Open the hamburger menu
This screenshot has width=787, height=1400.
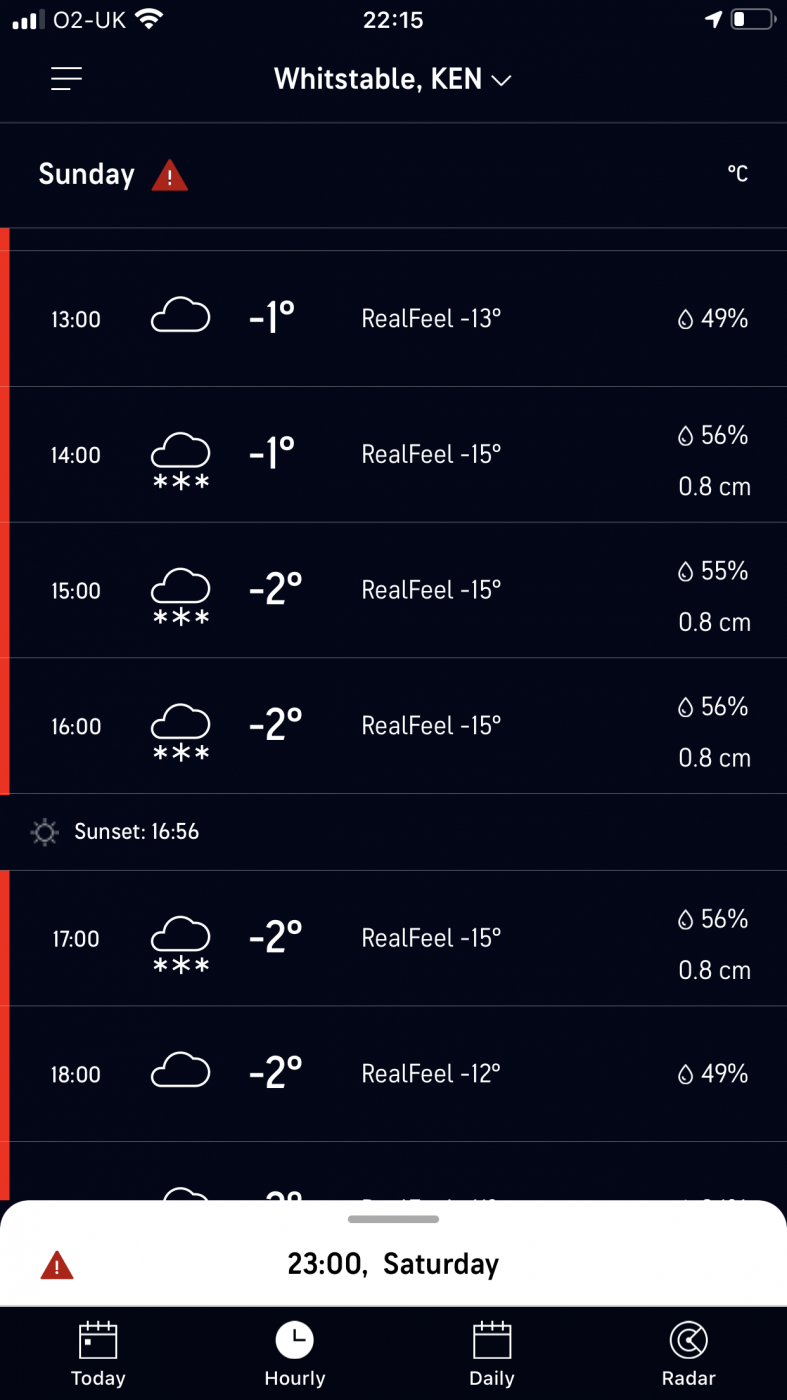(x=66, y=79)
